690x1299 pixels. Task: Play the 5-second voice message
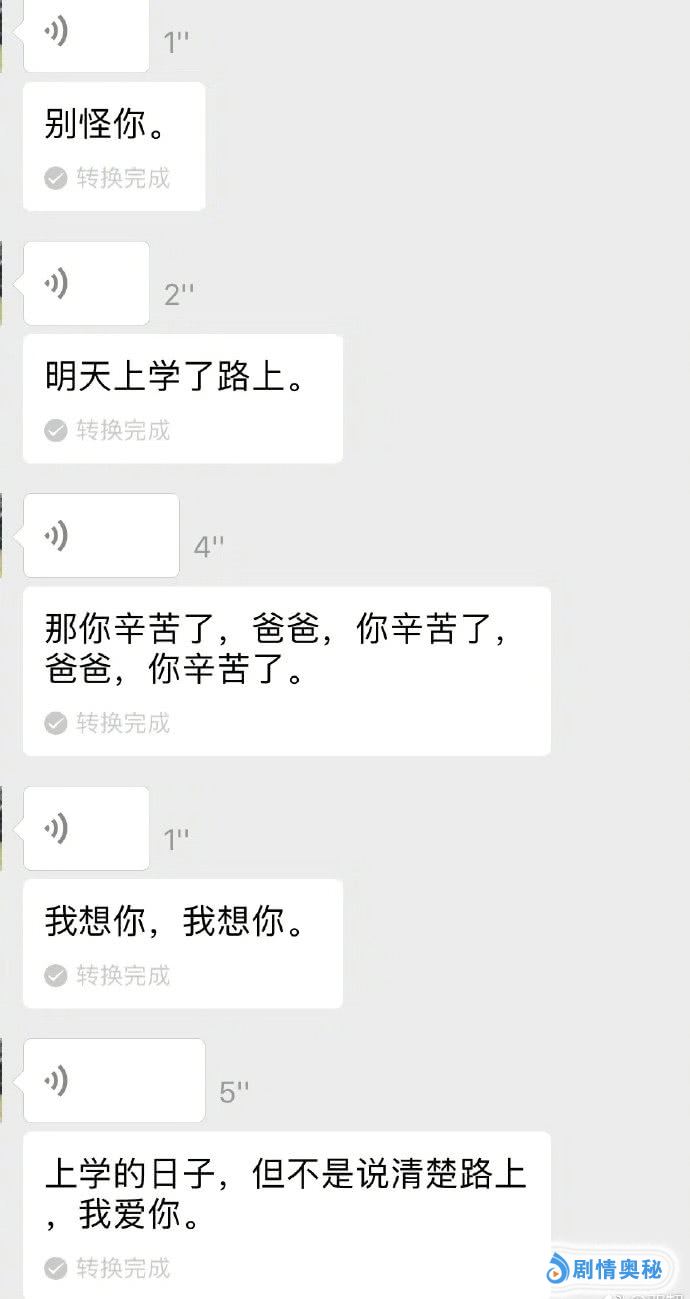pos(113,1080)
